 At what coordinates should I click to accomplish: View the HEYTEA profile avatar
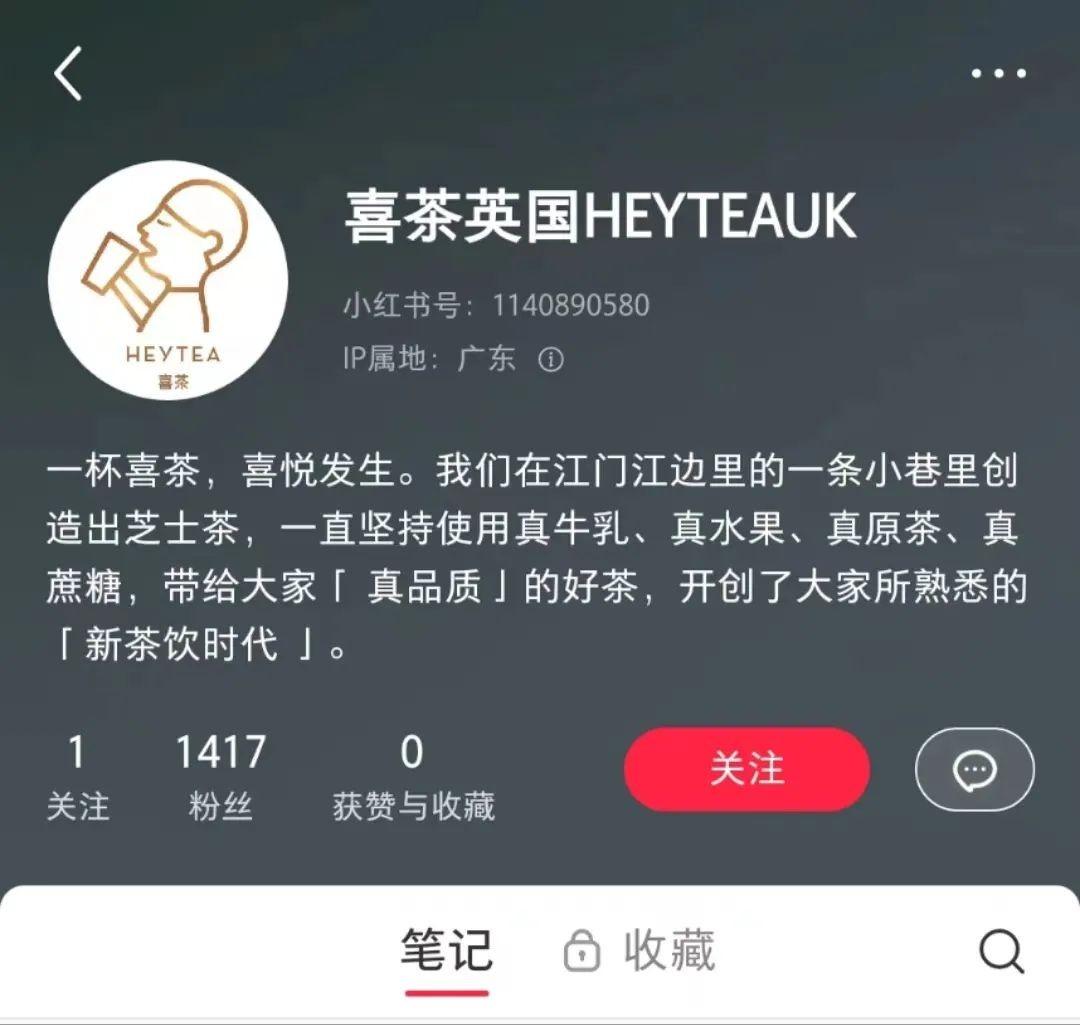coord(168,281)
